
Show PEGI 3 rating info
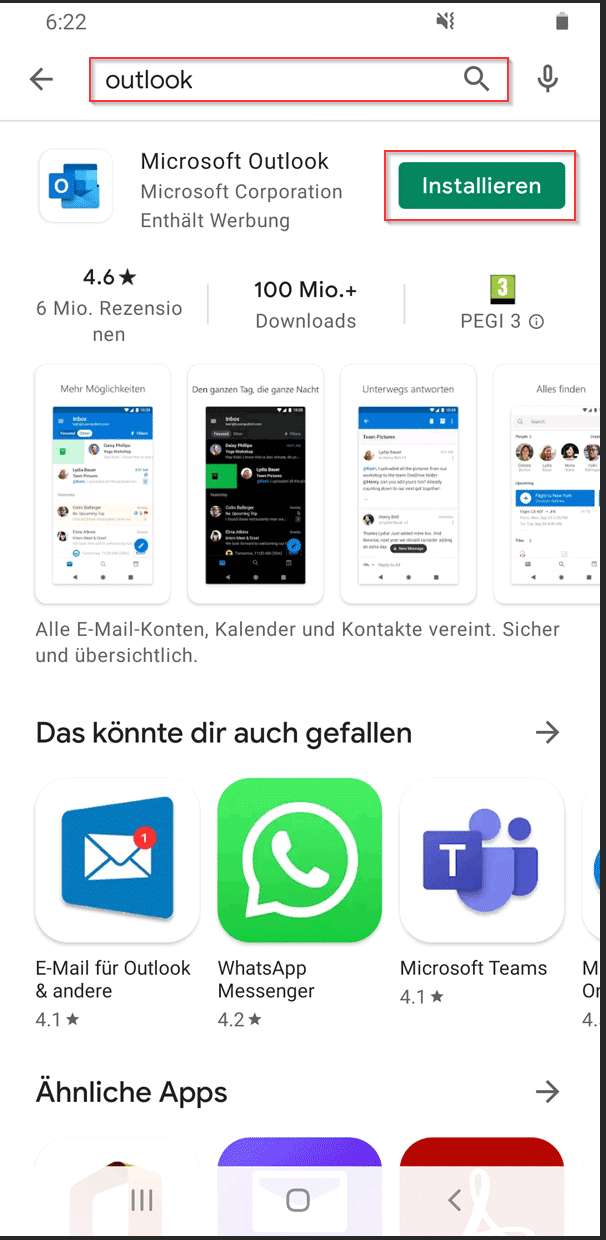[x=537, y=322]
